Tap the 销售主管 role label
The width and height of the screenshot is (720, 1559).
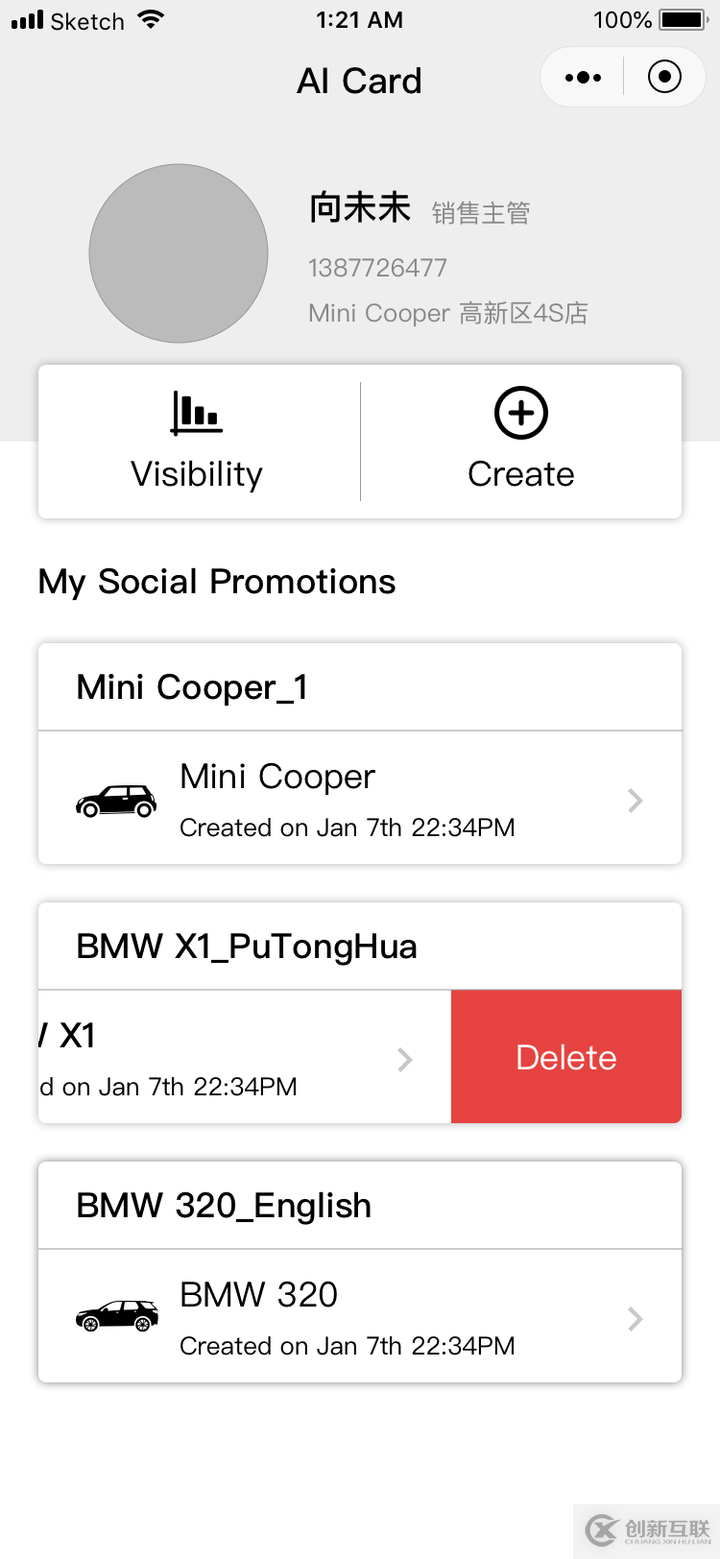click(x=481, y=213)
